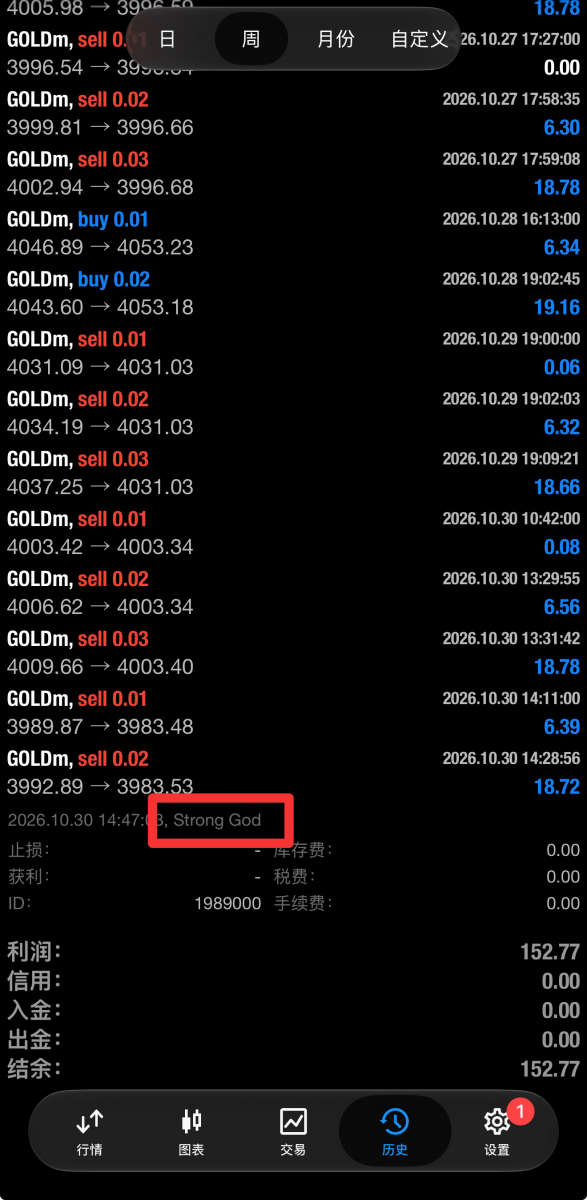
Task: Collapse the GOLDm sell 0.02 trade with profit 18.72
Action: 293,774
